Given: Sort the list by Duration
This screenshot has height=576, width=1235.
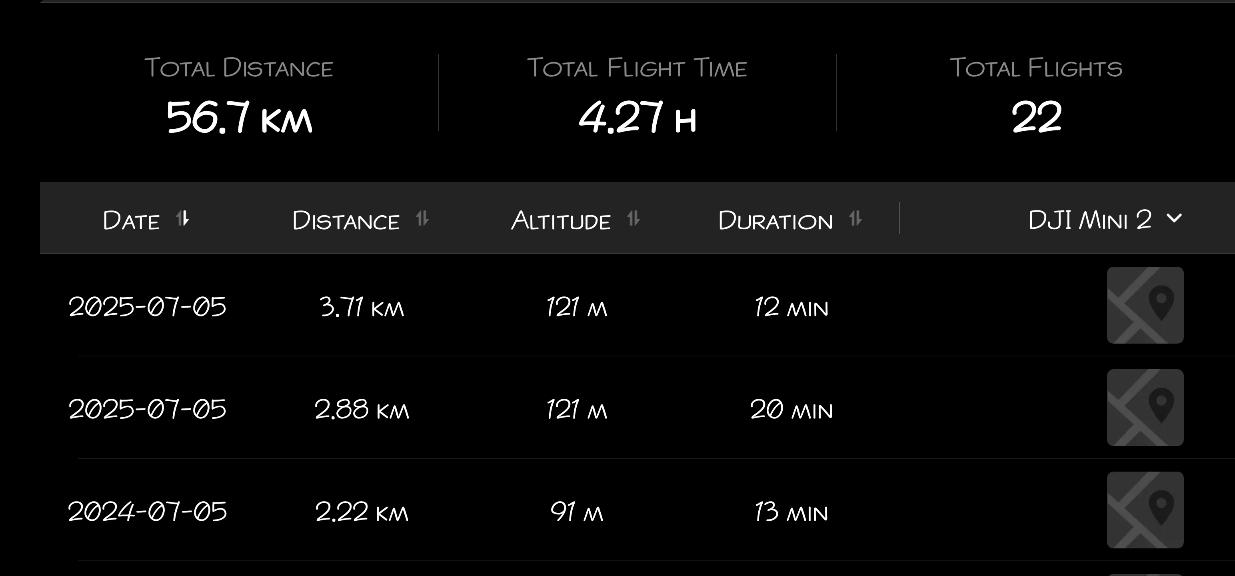Looking at the screenshot, I should click(x=790, y=220).
